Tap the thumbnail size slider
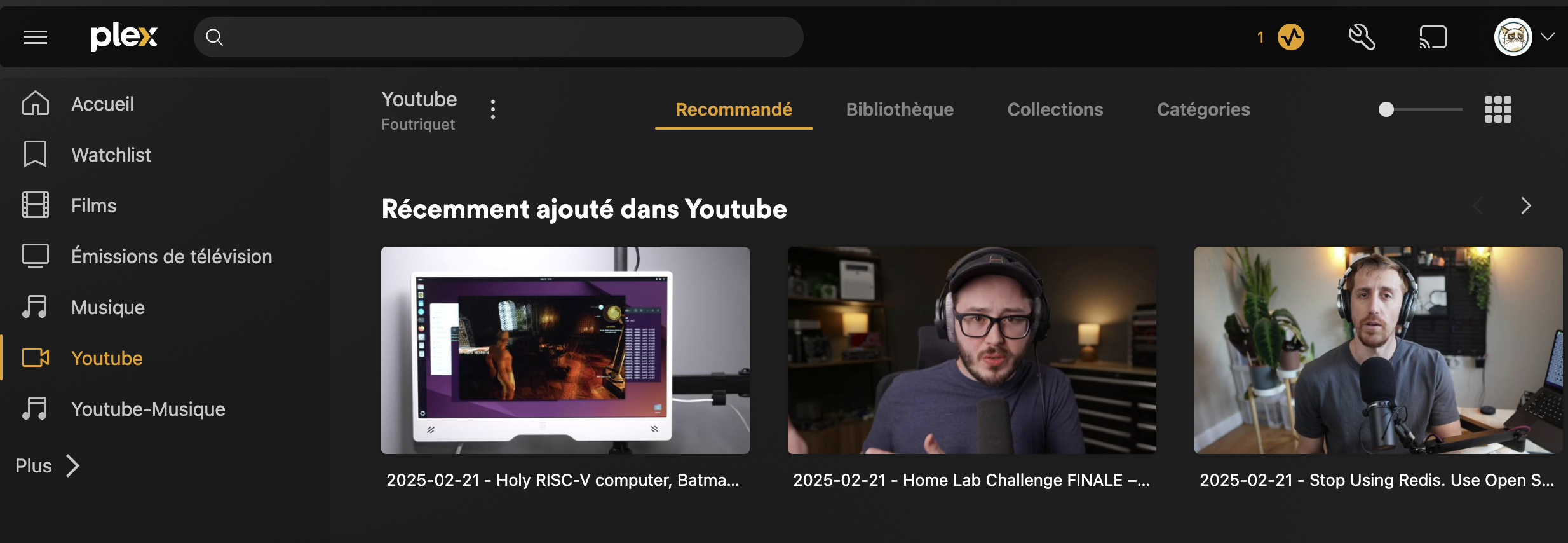 (x=1421, y=109)
